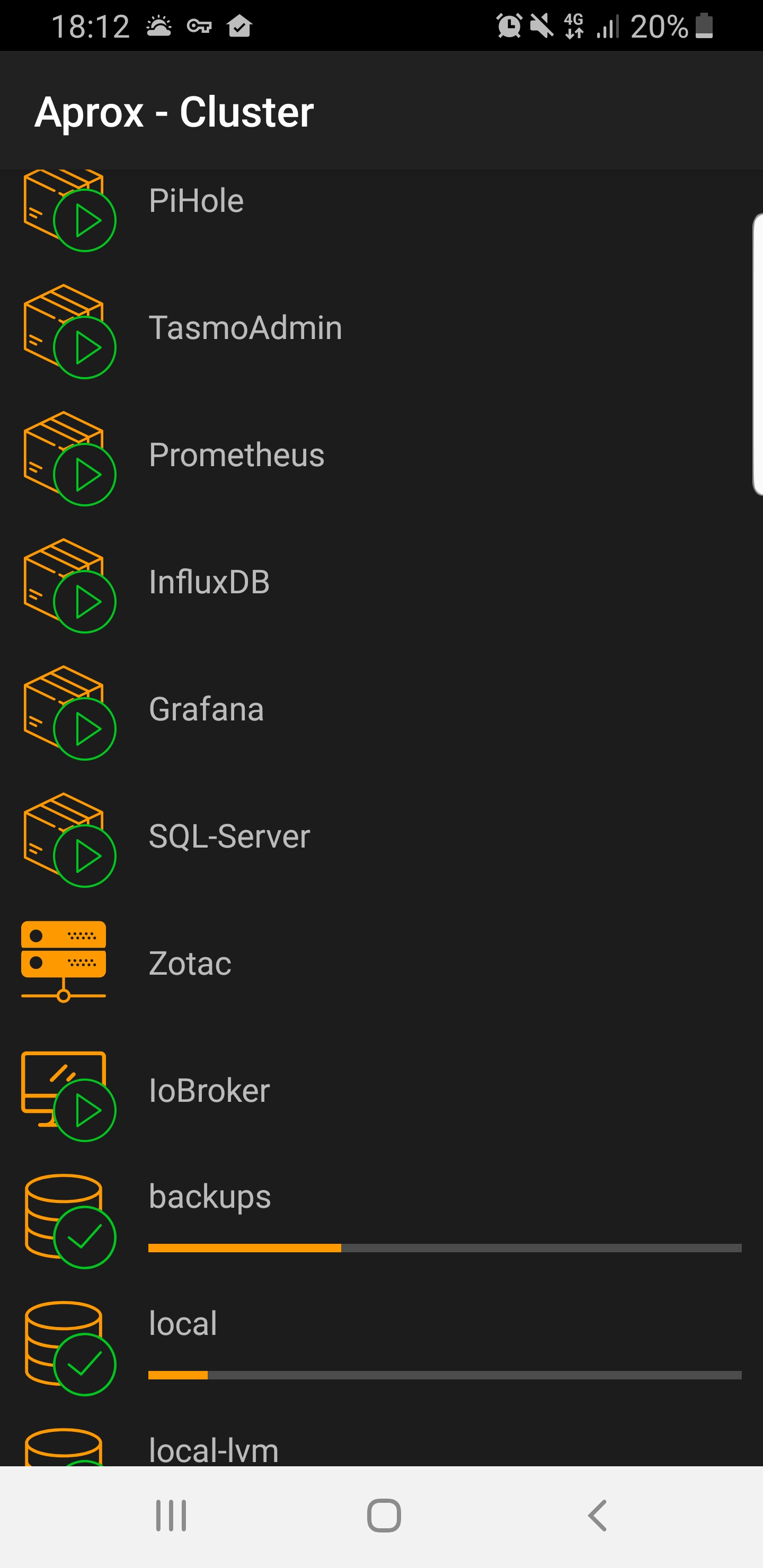Screen dimensions: 763x1568
Task: Go back with the system back button
Action: tap(597, 1515)
